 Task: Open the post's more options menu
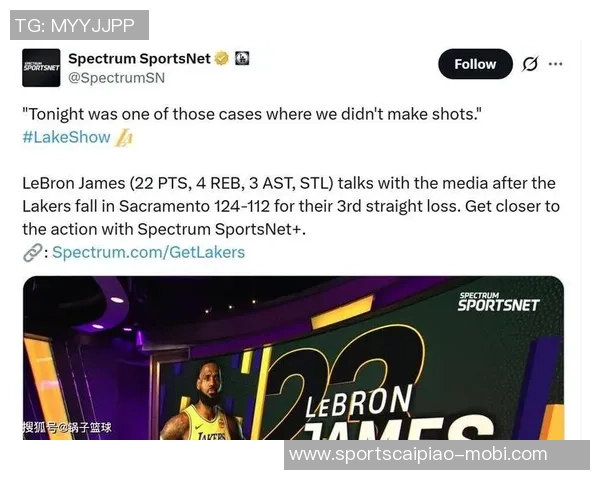click(555, 64)
